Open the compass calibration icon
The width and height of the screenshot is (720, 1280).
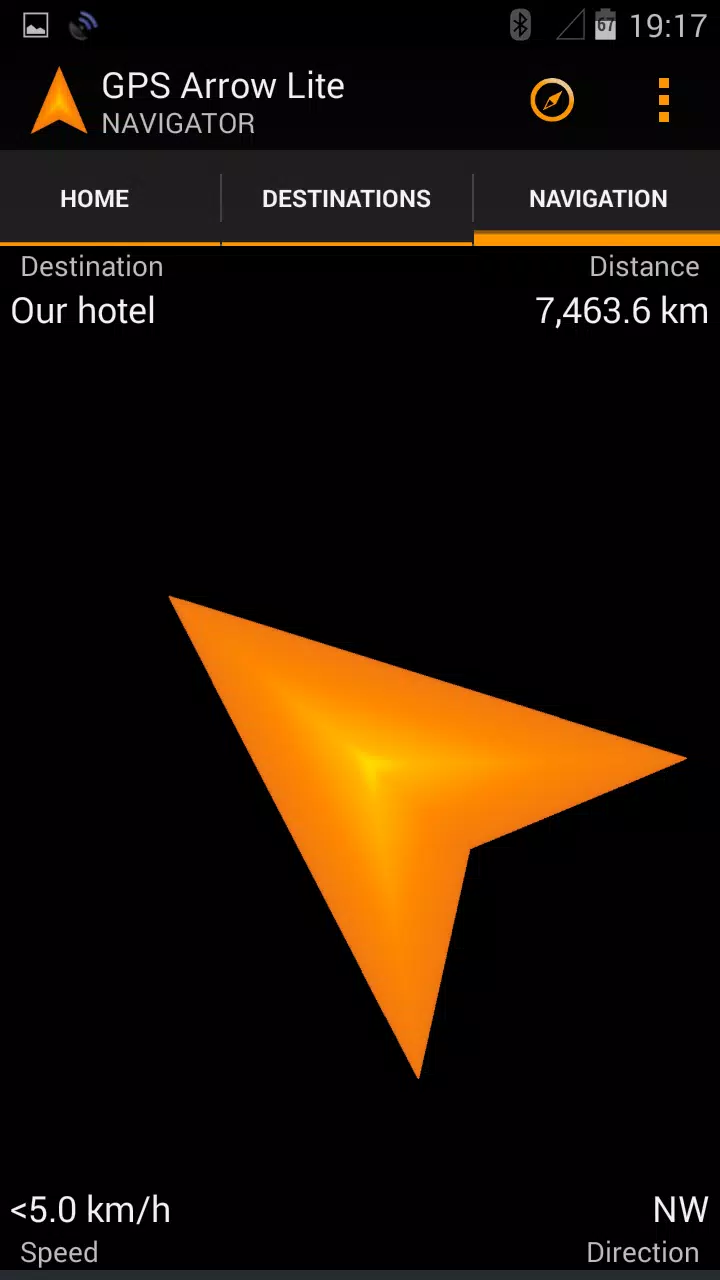[552, 100]
